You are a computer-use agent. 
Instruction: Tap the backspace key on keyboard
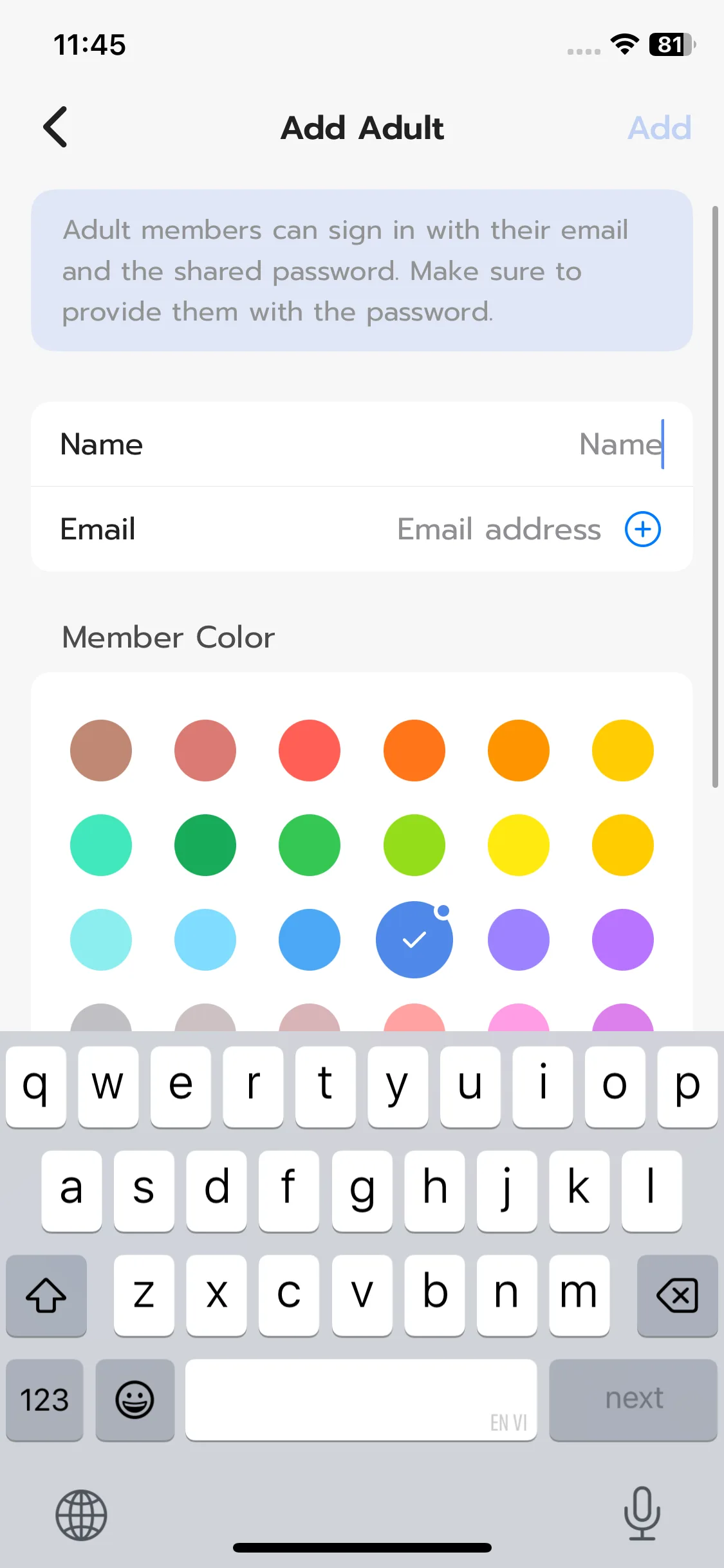point(677,1295)
